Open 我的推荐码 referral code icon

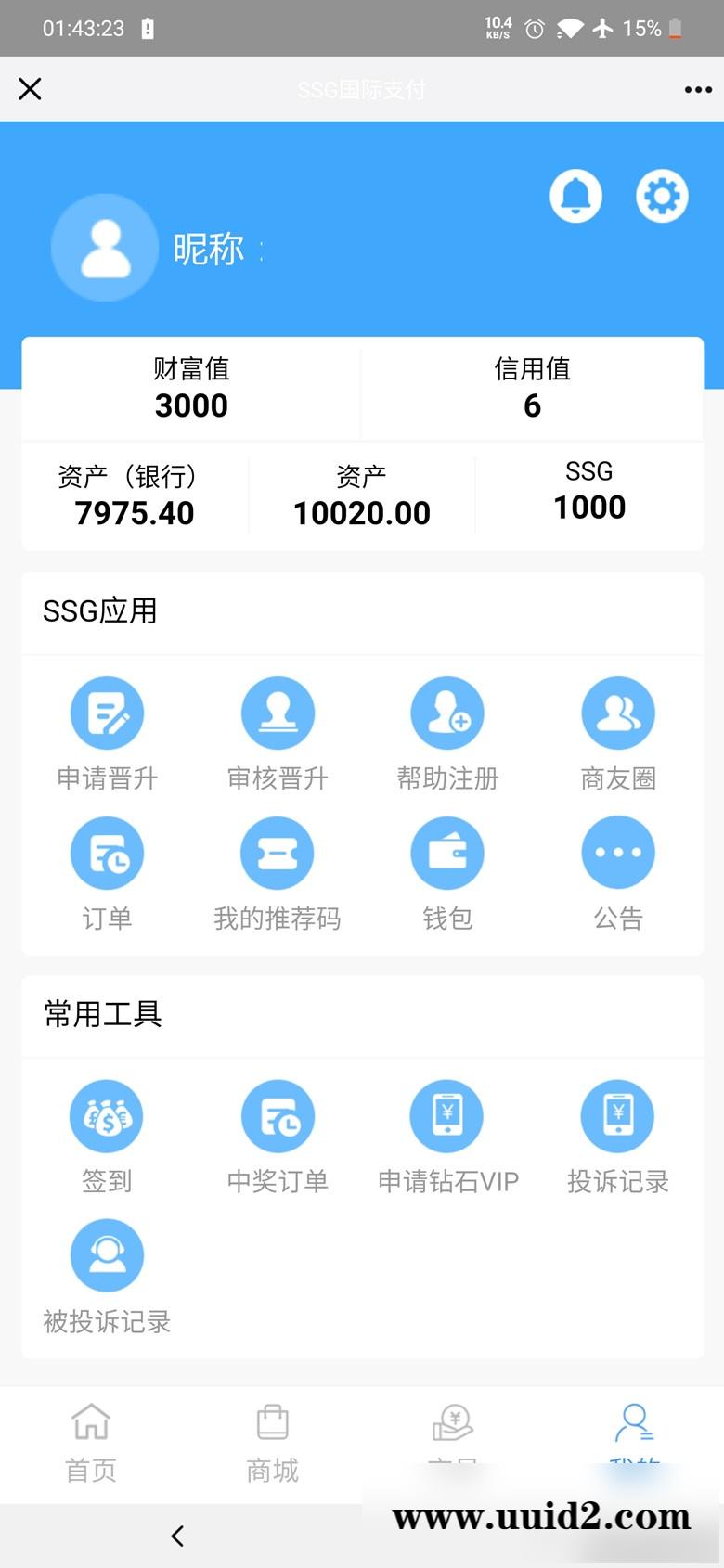(x=278, y=852)
